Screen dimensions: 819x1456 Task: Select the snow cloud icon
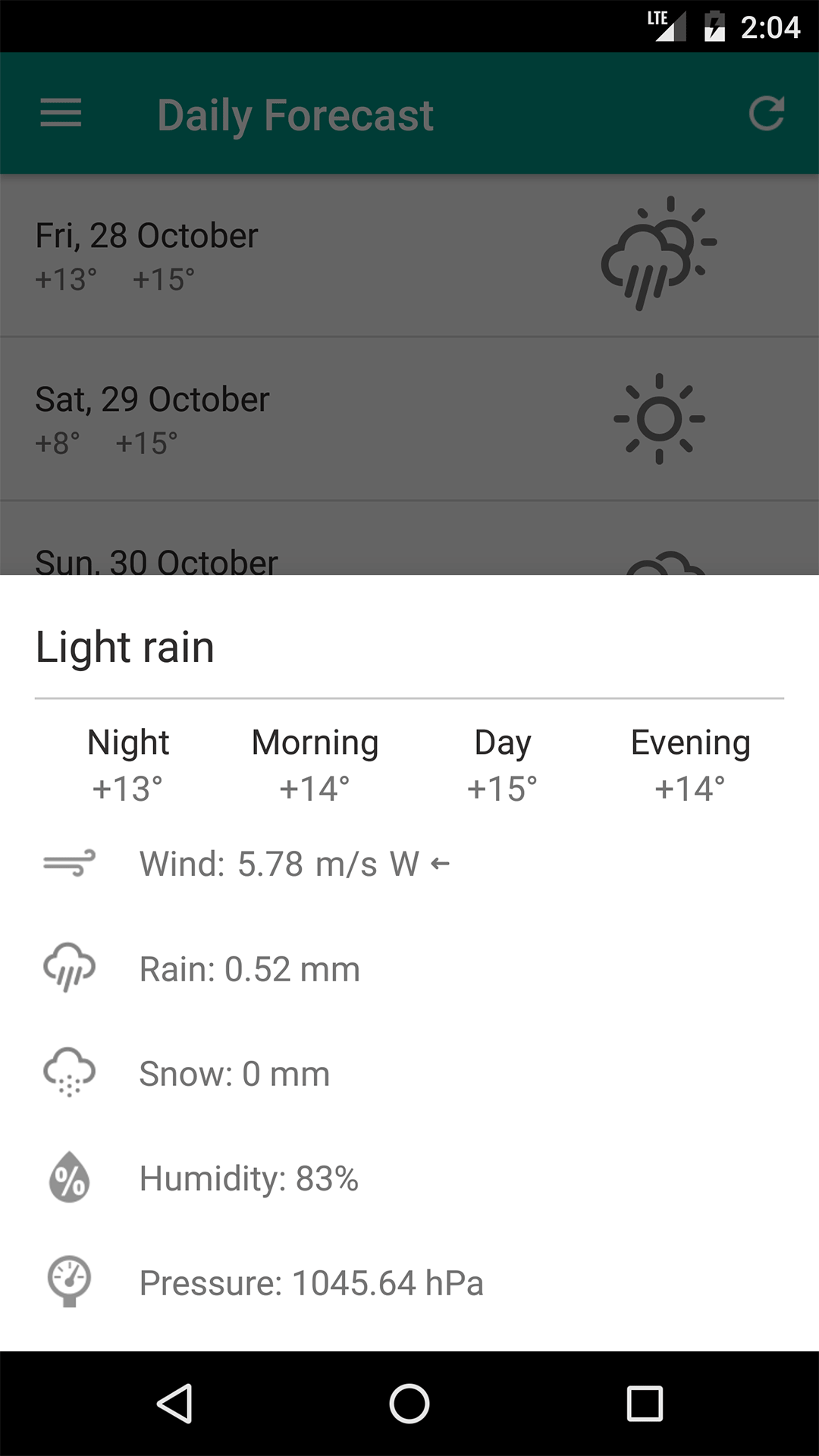[70, 1073]
